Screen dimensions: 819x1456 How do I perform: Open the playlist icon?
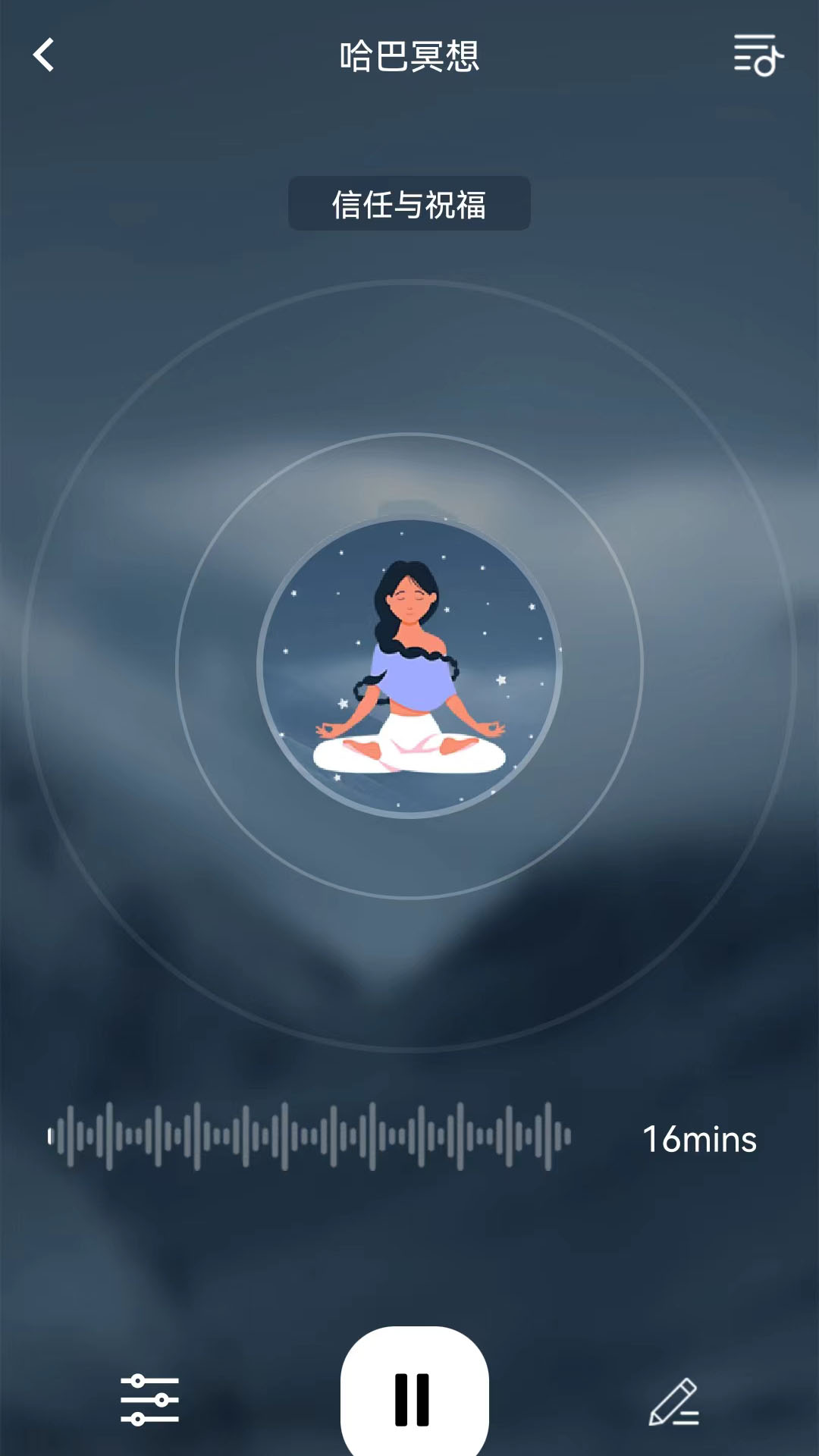click(758, 55)
